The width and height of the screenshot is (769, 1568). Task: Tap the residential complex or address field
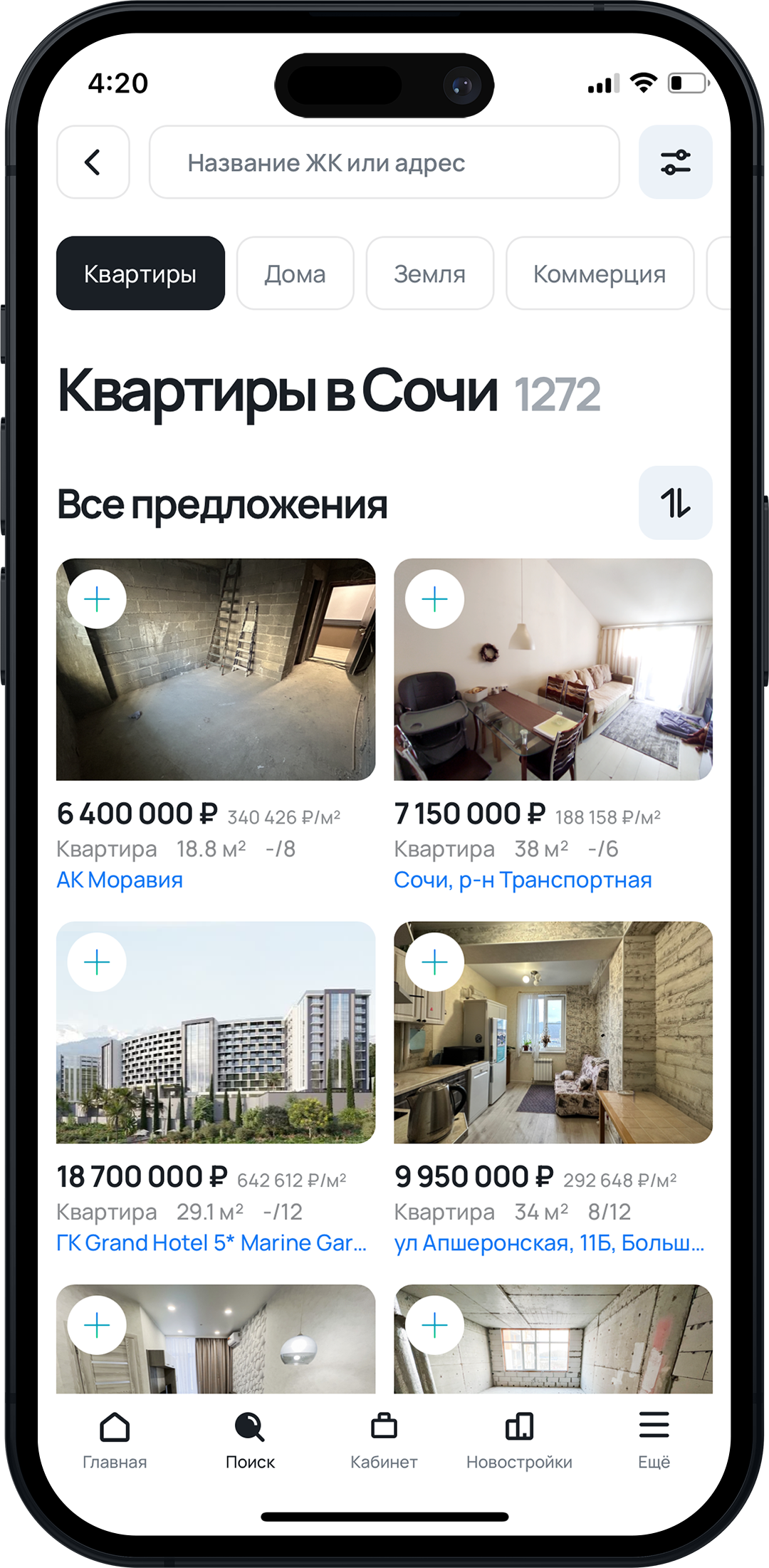point(384,162)
